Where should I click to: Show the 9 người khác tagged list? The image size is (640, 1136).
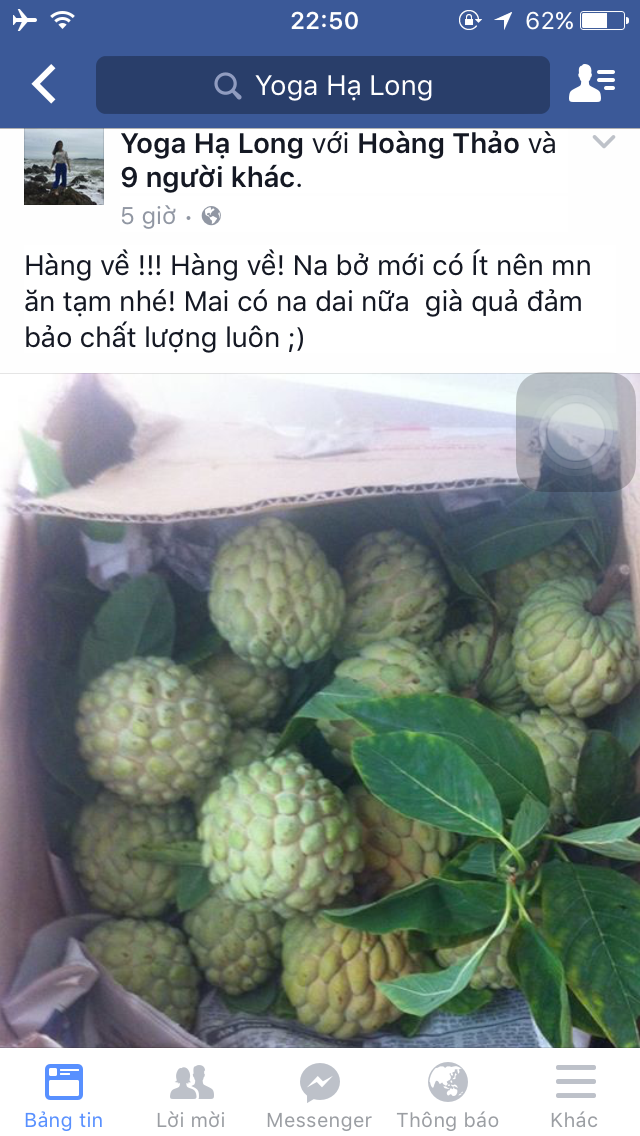tap(209, 178)
